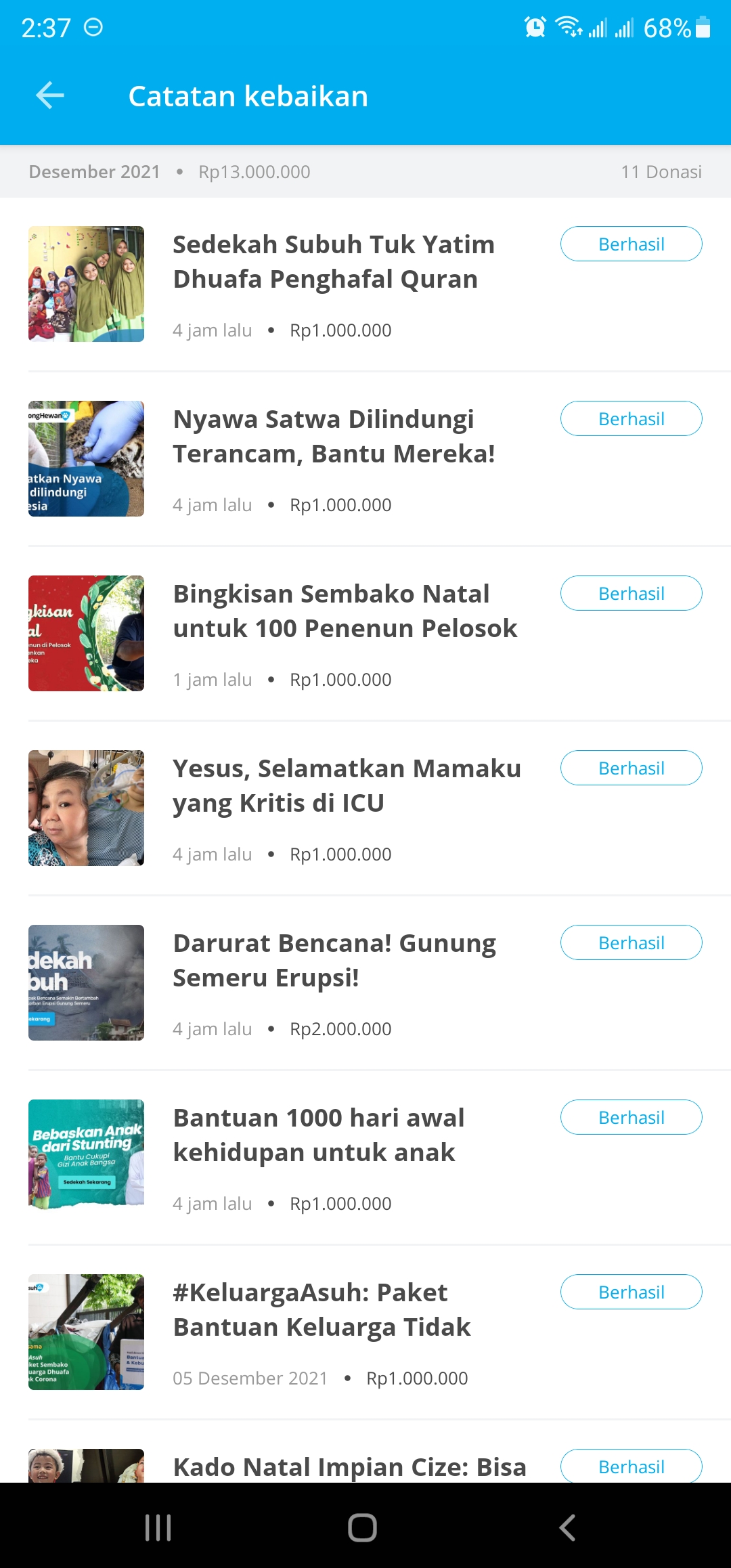Image resolution: width=731 pixels, height=1568 pixels.
Task: Open Darurat Bencana Gunung Semeru donation
Action: tap(334, 961)
